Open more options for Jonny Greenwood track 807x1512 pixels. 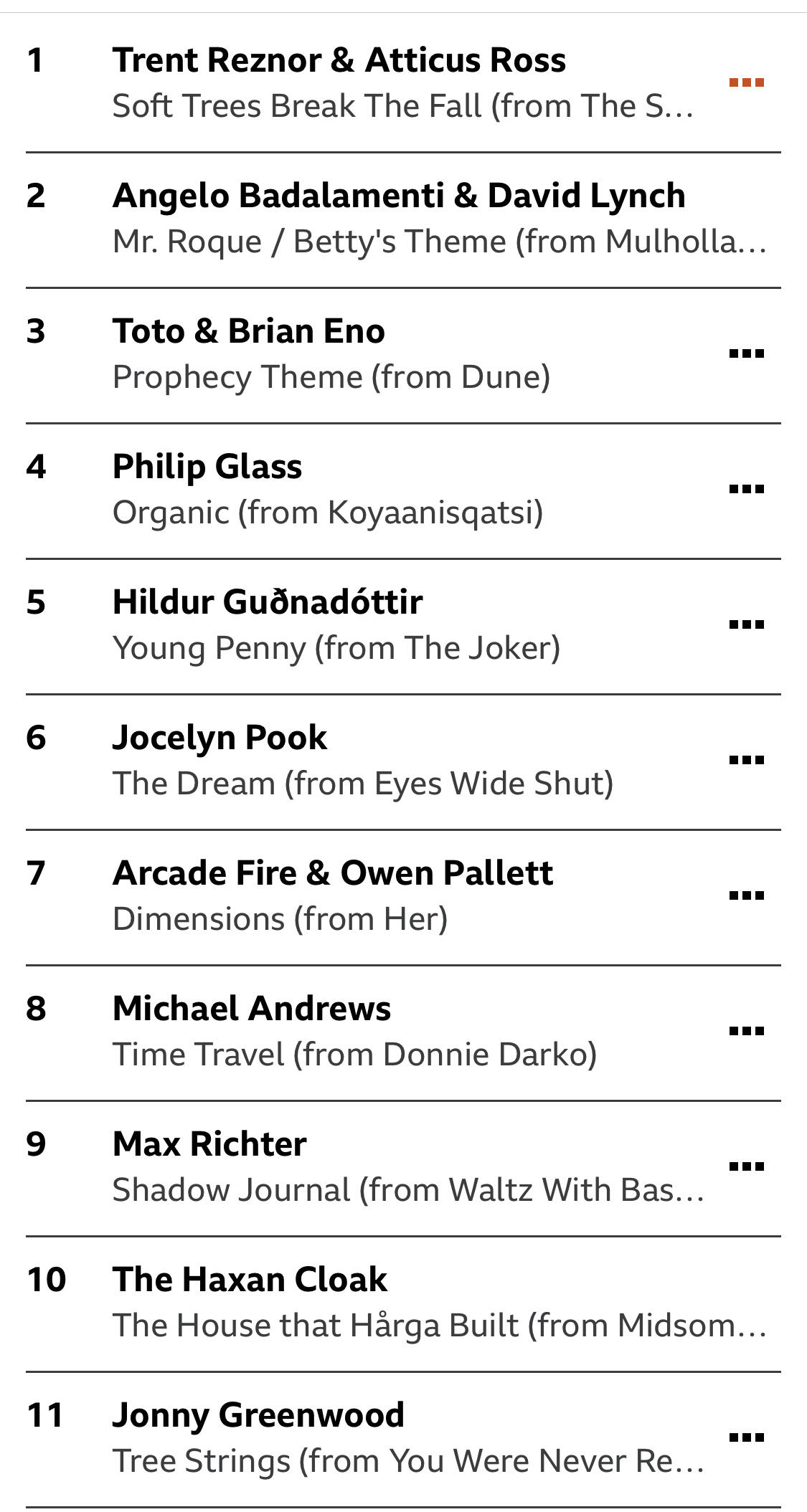(747, 1437)
